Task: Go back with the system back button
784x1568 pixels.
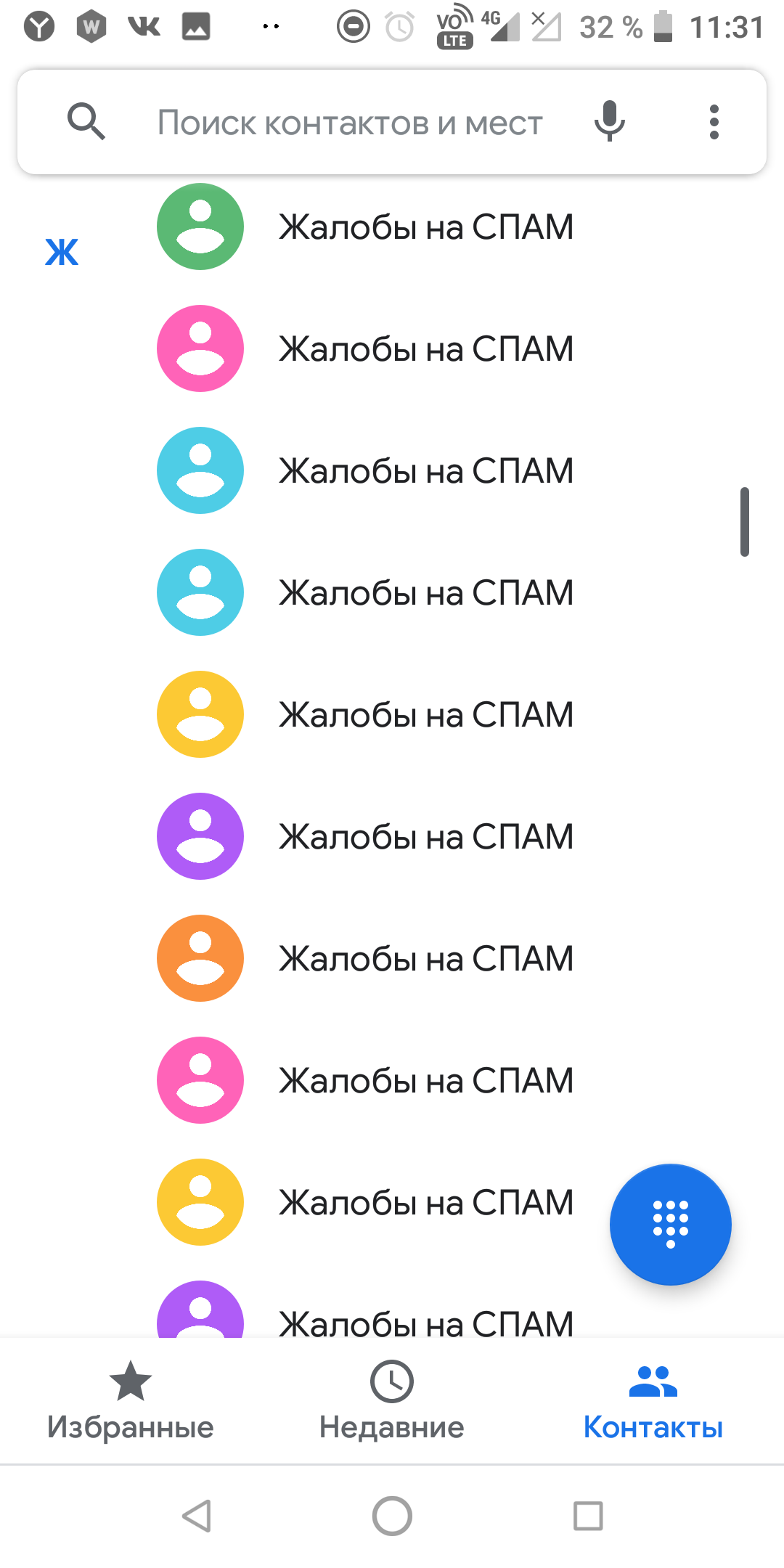Action: click(x=196, y=1516)
